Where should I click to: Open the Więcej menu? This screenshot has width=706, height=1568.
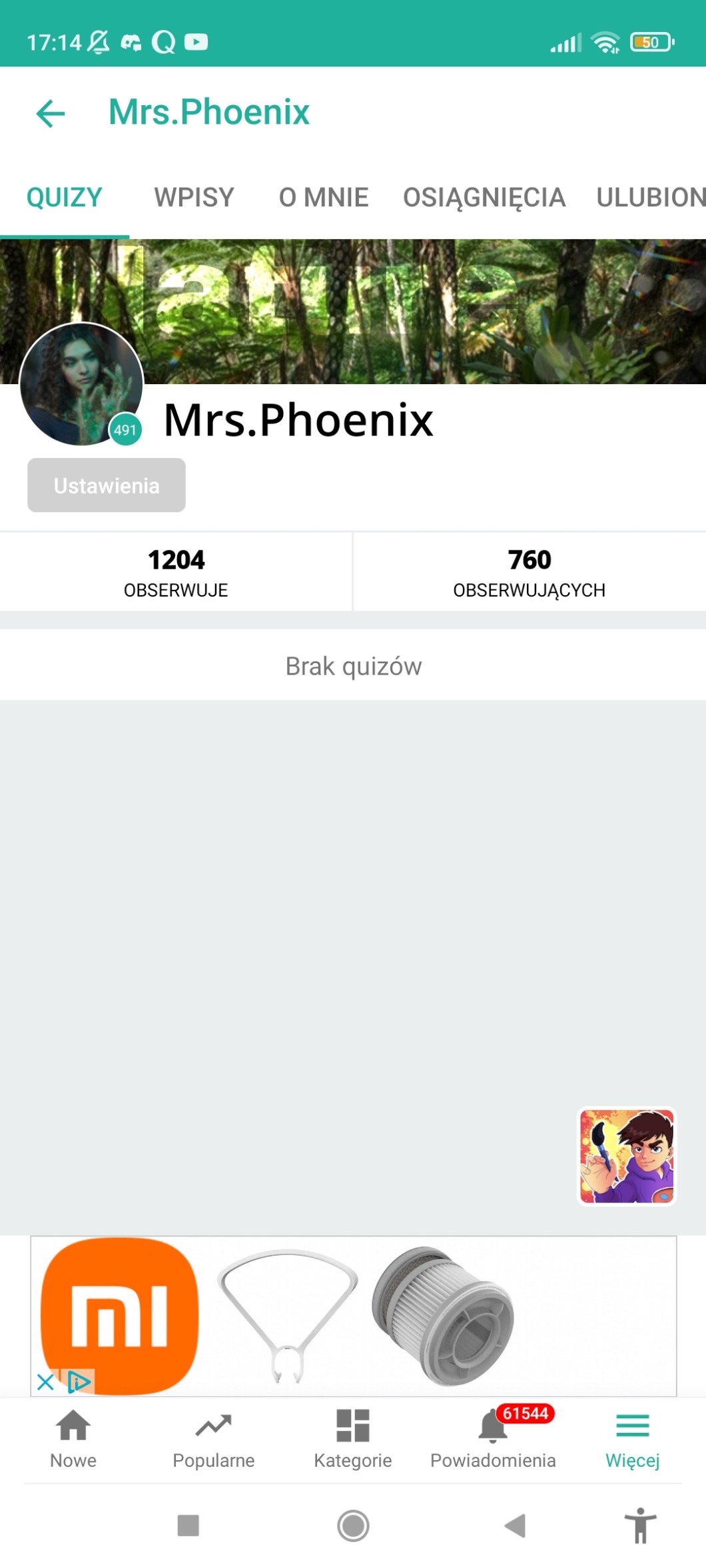click(x=632, y=1439)
